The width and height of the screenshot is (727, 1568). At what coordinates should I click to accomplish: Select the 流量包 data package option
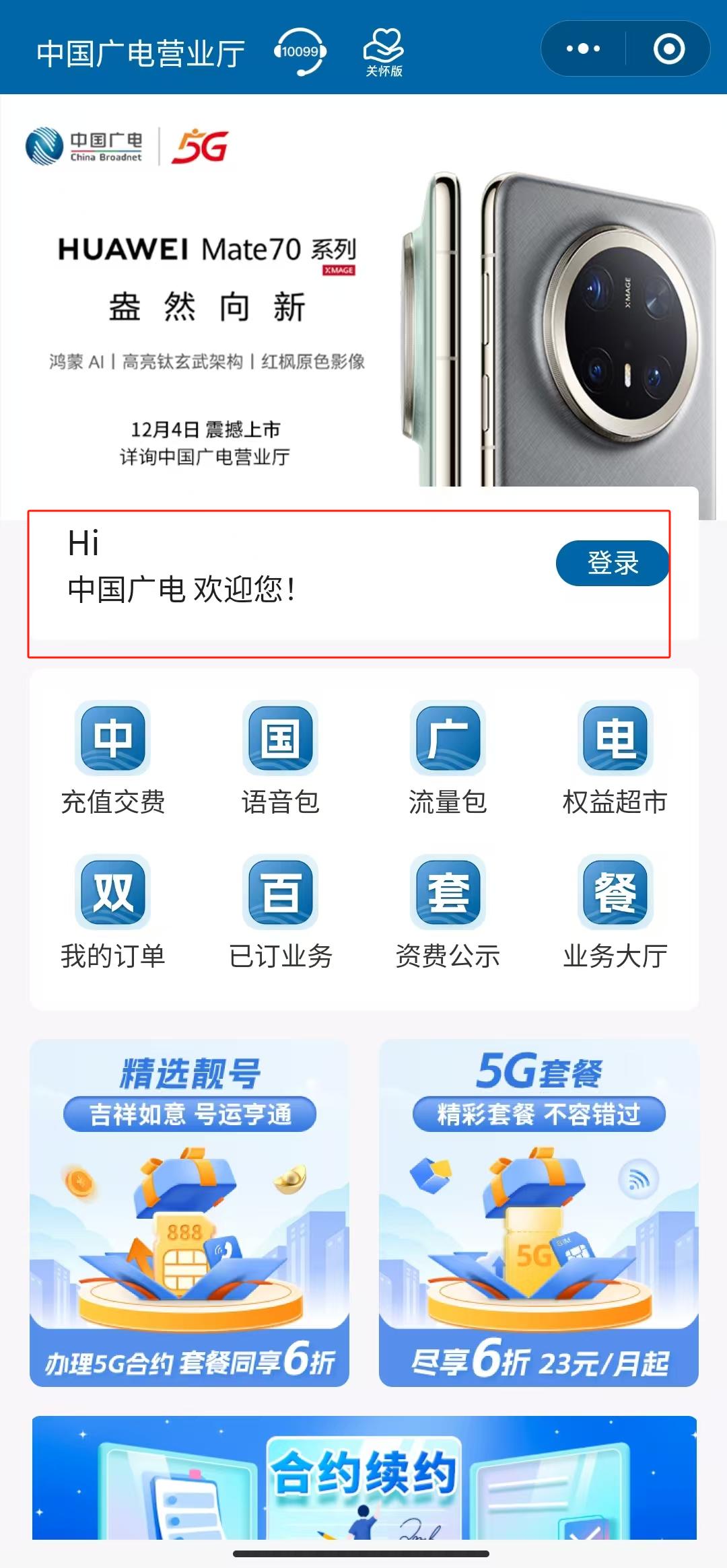coord(448,758)
